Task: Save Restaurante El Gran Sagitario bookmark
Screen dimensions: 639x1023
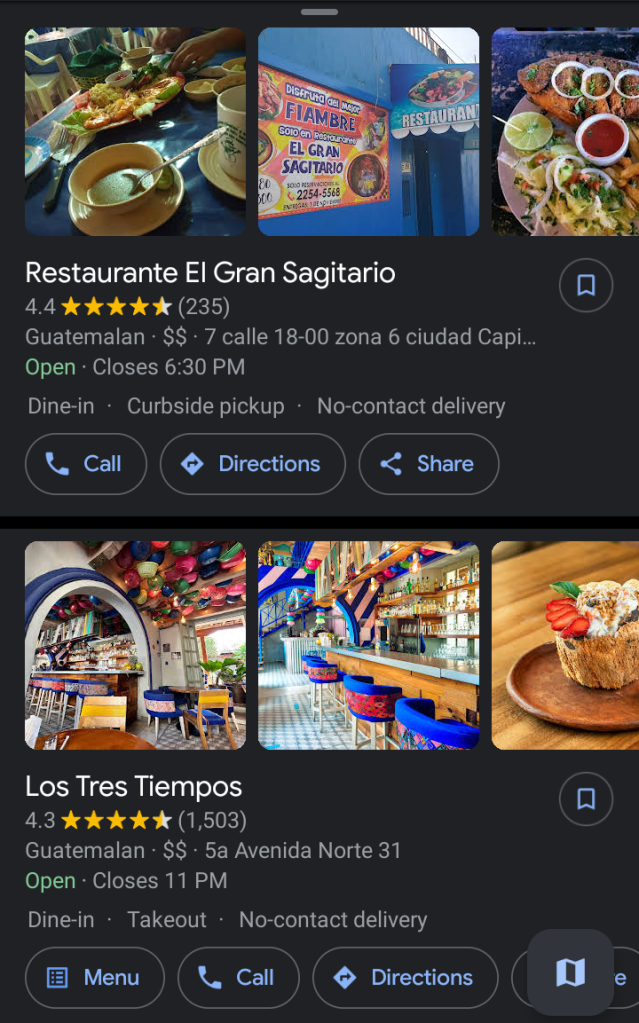Action: pos(586,286)
